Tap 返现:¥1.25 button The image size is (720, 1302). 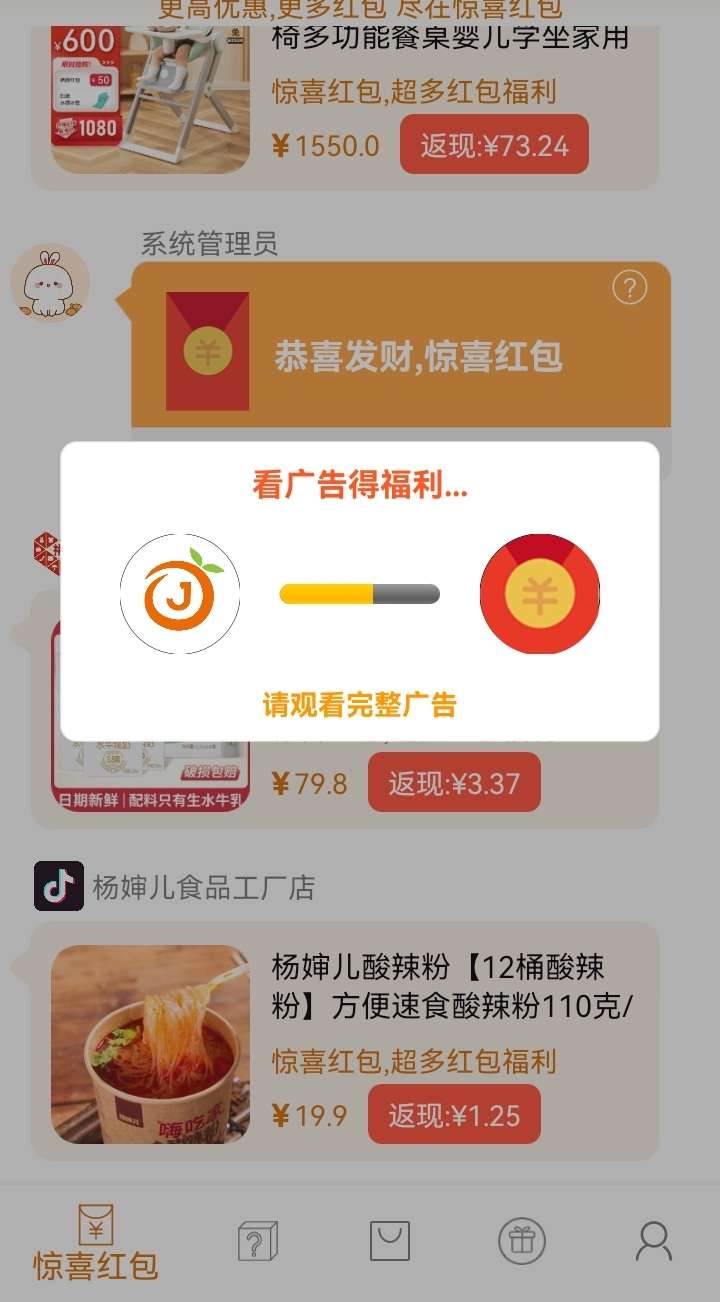(x=454, y=1115)
